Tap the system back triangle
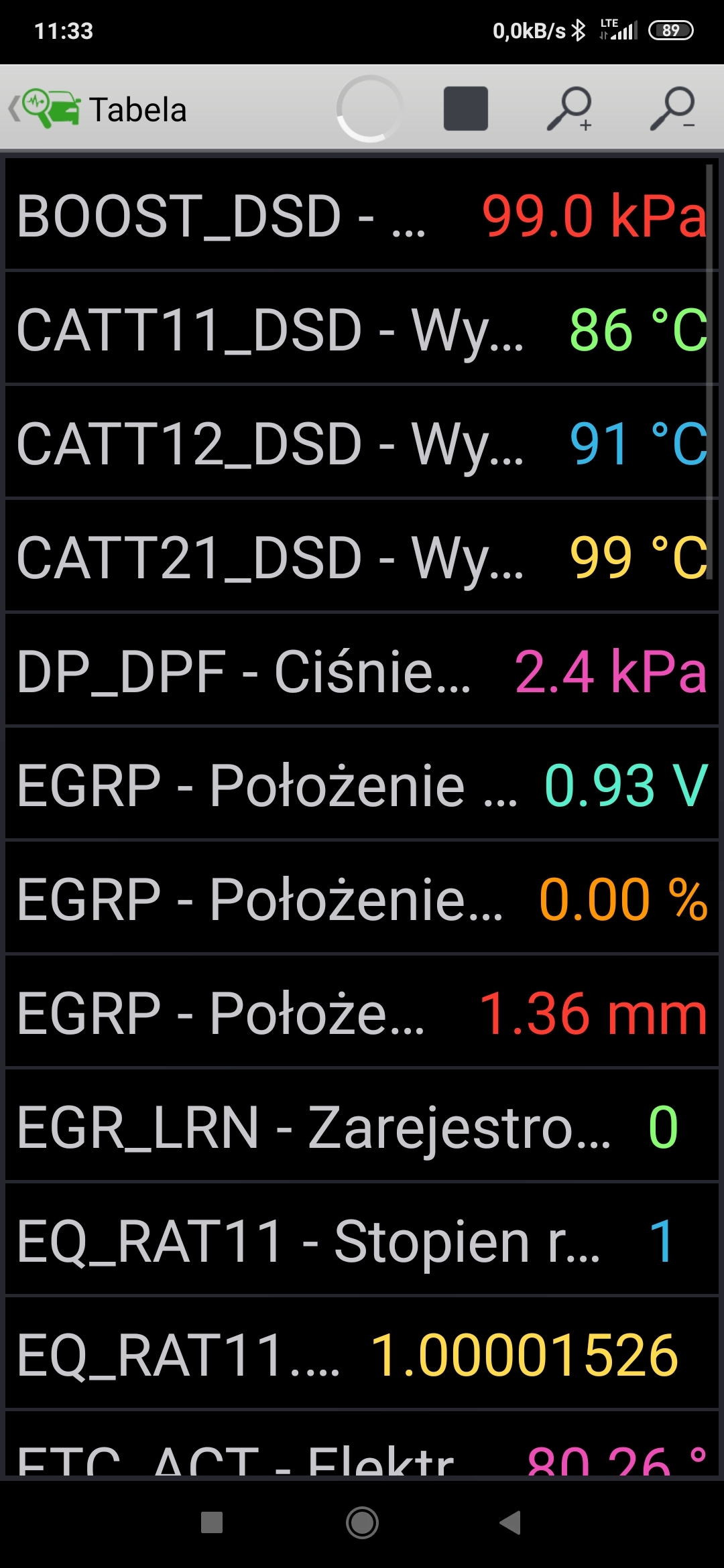This screenshot has width=724, height=1568. point(511,1522)
